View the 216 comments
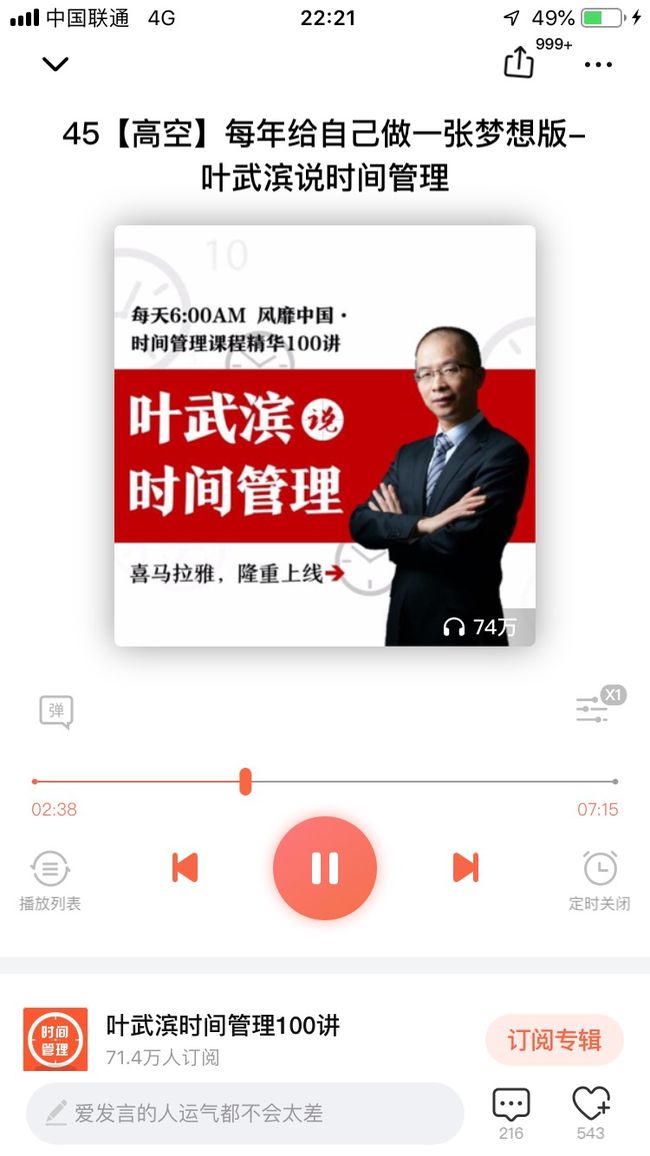This screenshot has height=1156, width=650. pyautogui.click(x=511, y=1113)
